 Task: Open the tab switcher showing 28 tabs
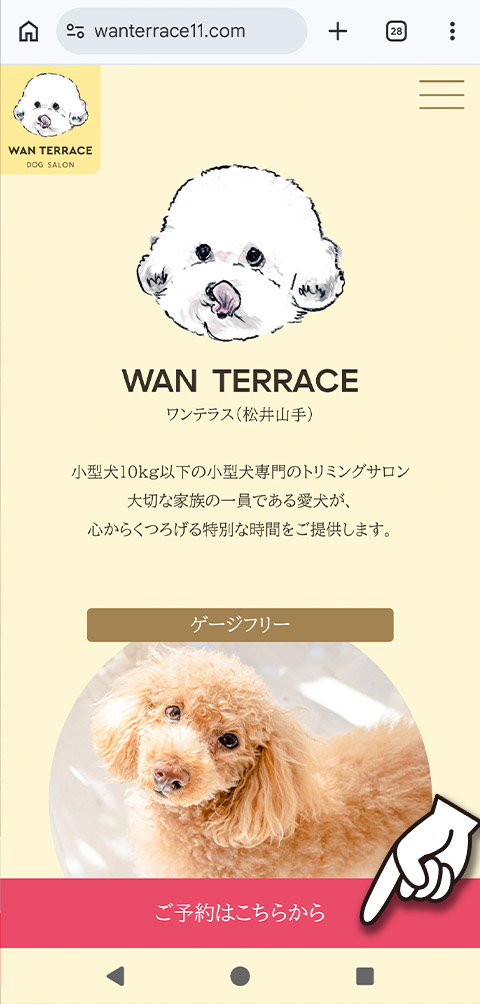(396, 31)
